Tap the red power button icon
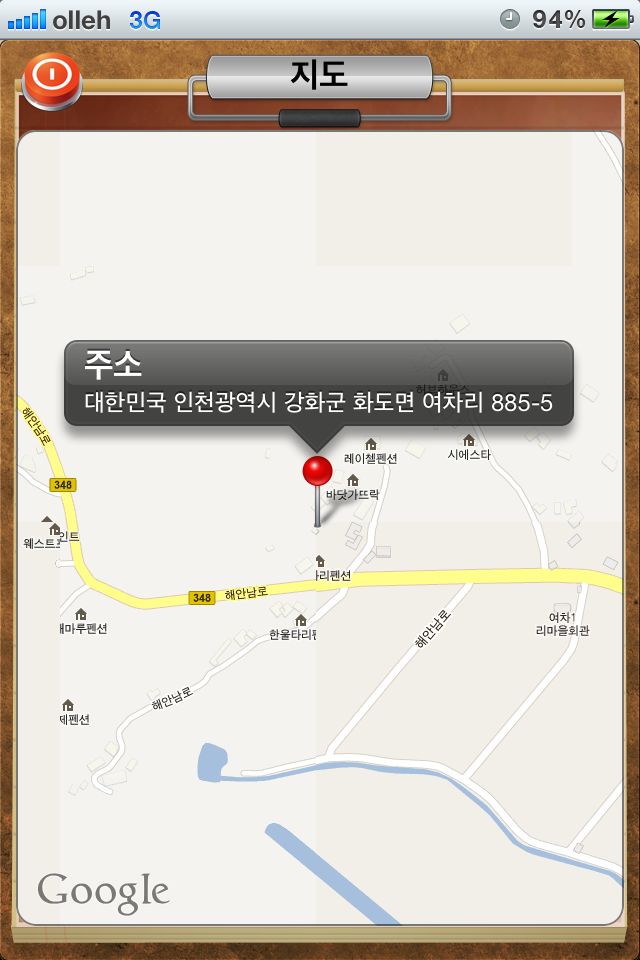Image resolution: width=640 pixels, height=960 pixels. (51, 79)
